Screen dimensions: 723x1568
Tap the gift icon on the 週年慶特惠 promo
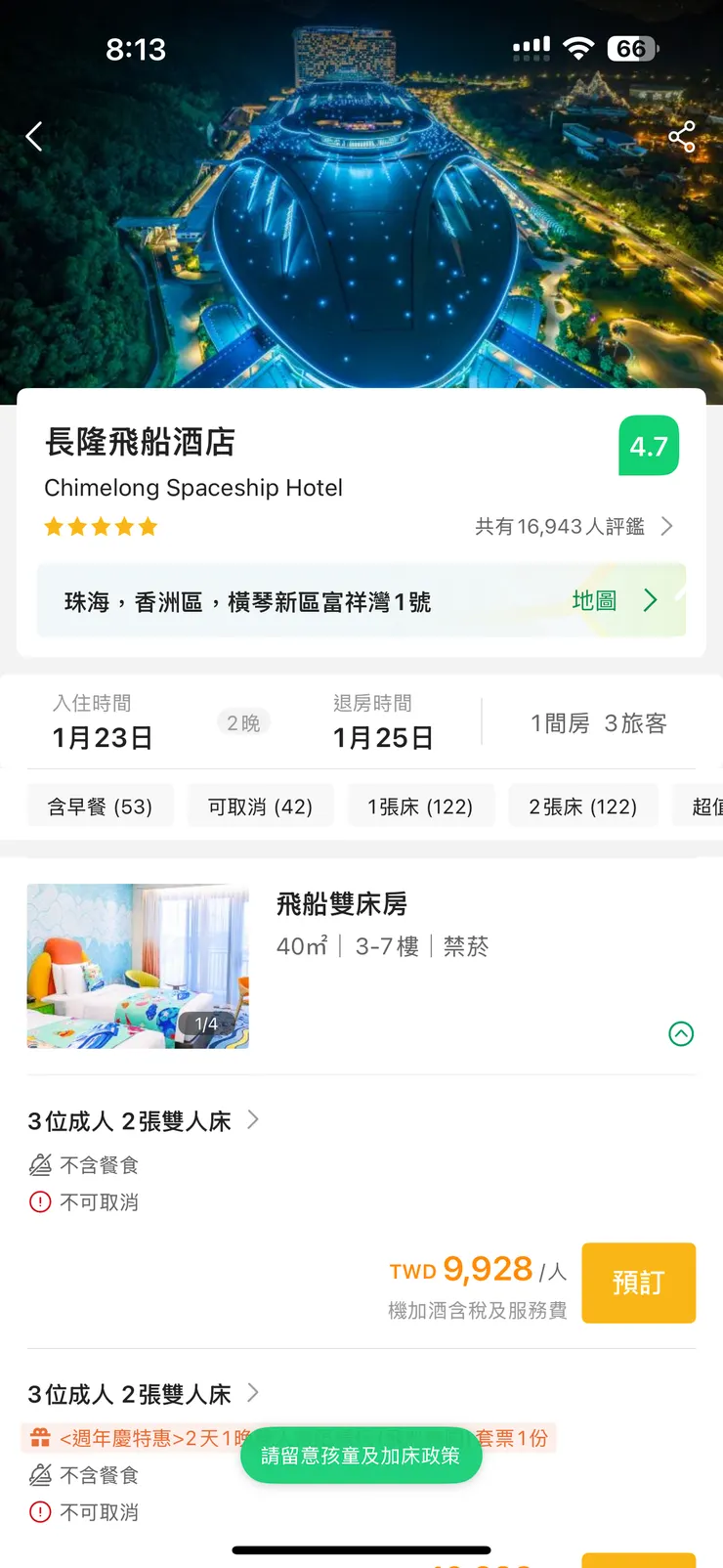(39, 1437)
